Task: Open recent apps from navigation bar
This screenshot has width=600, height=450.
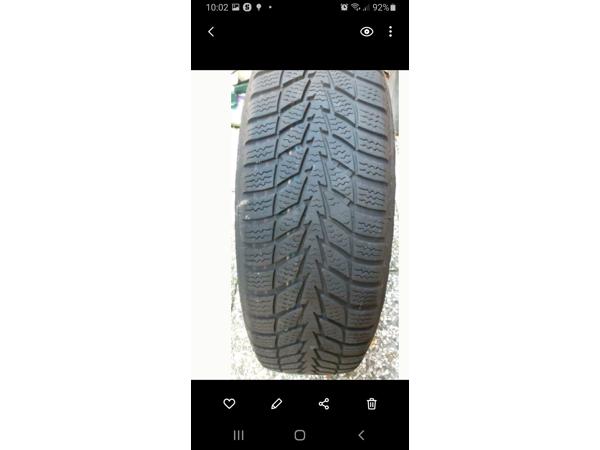Action: 238,435
